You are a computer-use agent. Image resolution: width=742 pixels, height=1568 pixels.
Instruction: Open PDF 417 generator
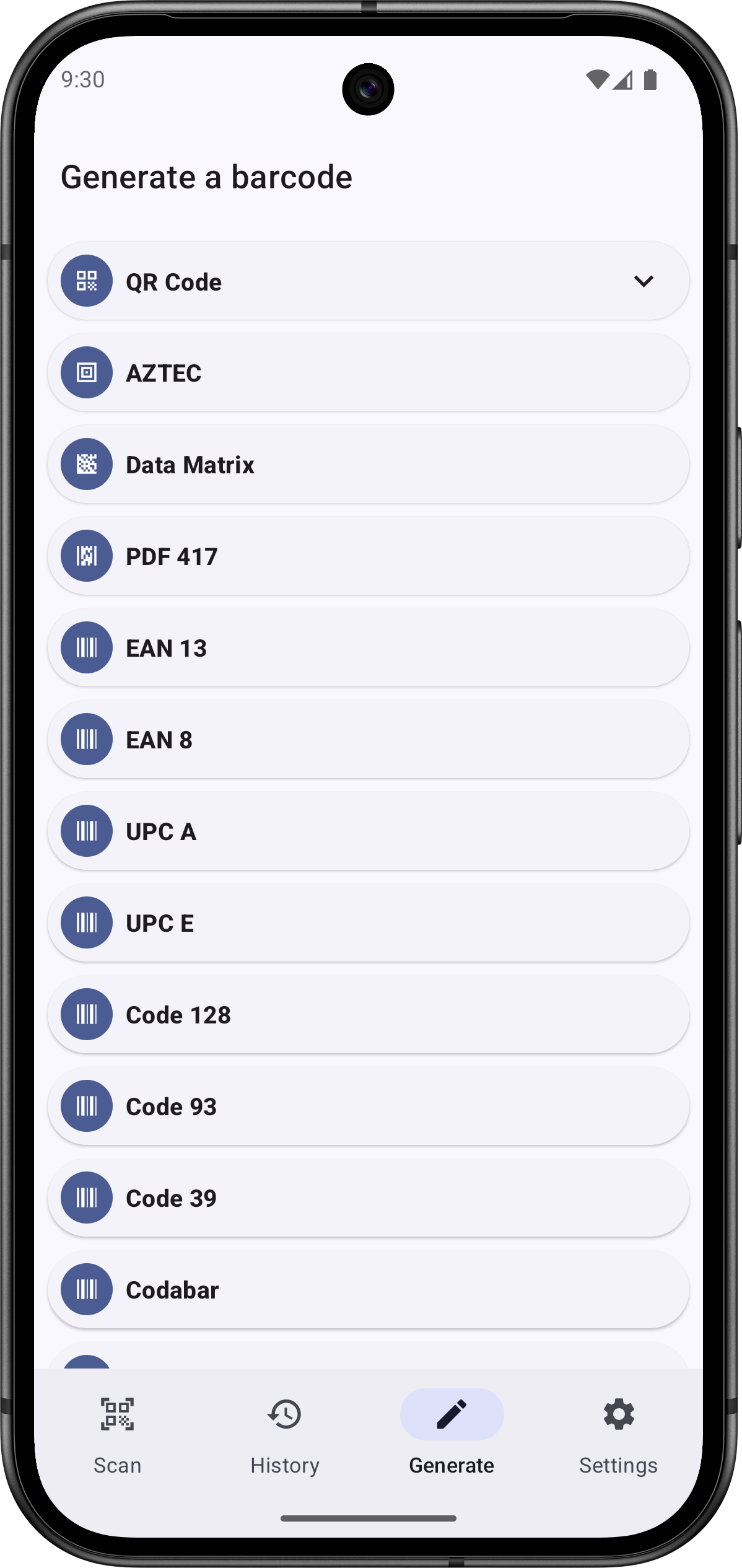click(x=368, y=556)
